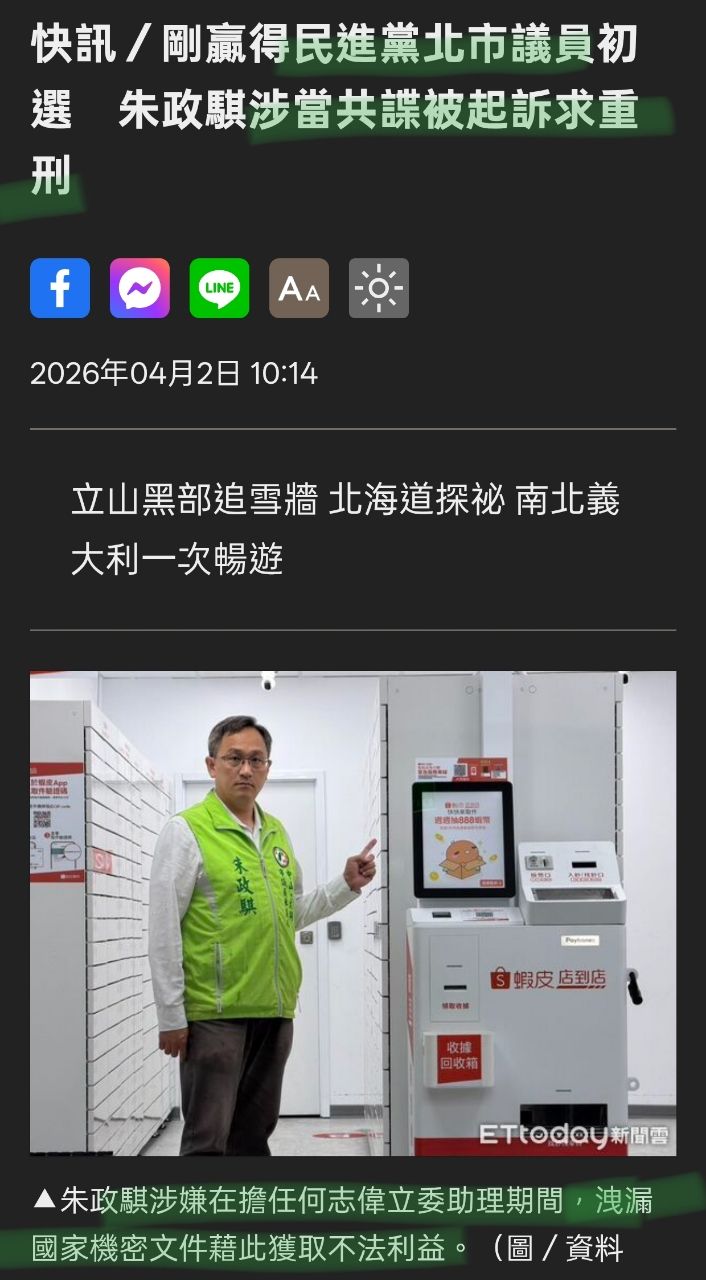706x1280 pixels.
Task: Share the article on Facebook
Action: [x=60, y=288]
